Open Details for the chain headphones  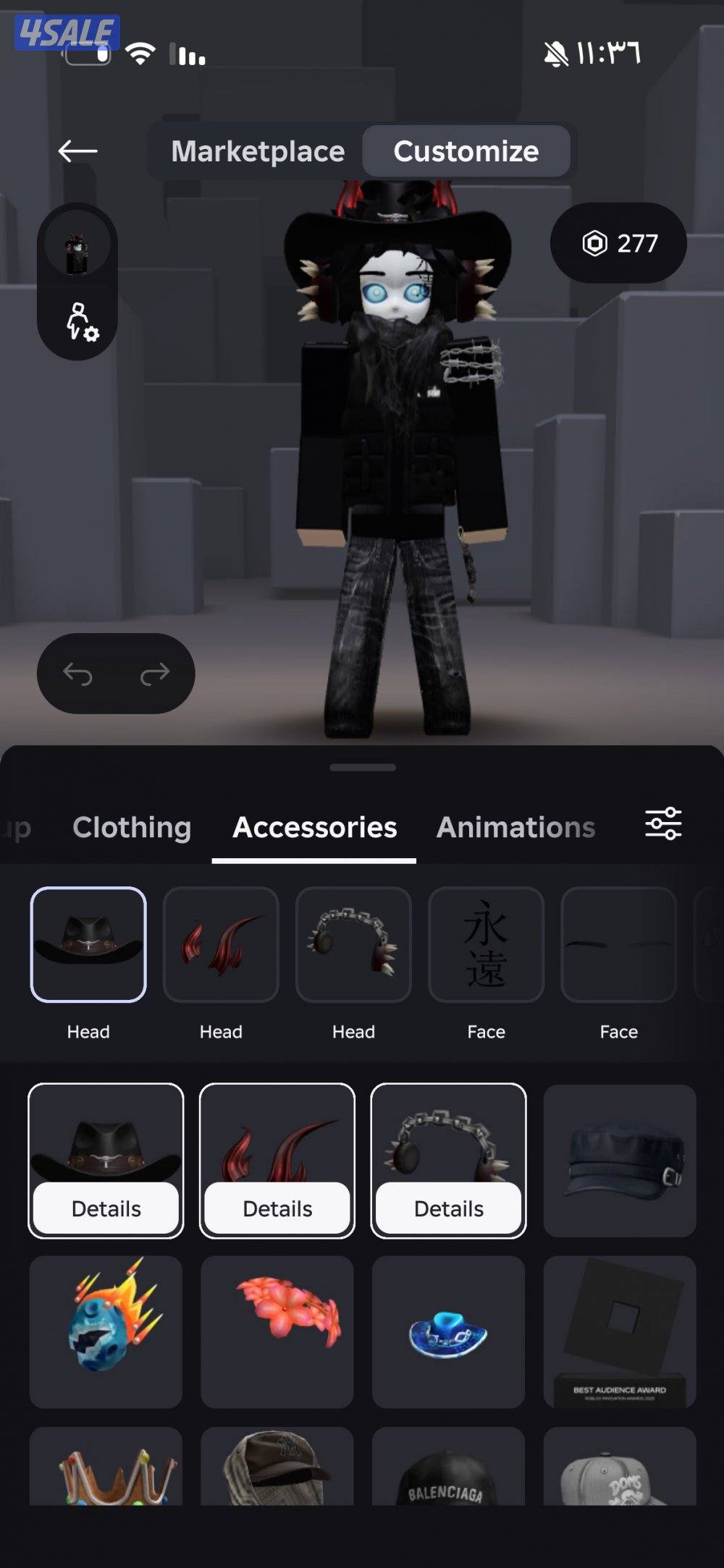coord(448,1208)
